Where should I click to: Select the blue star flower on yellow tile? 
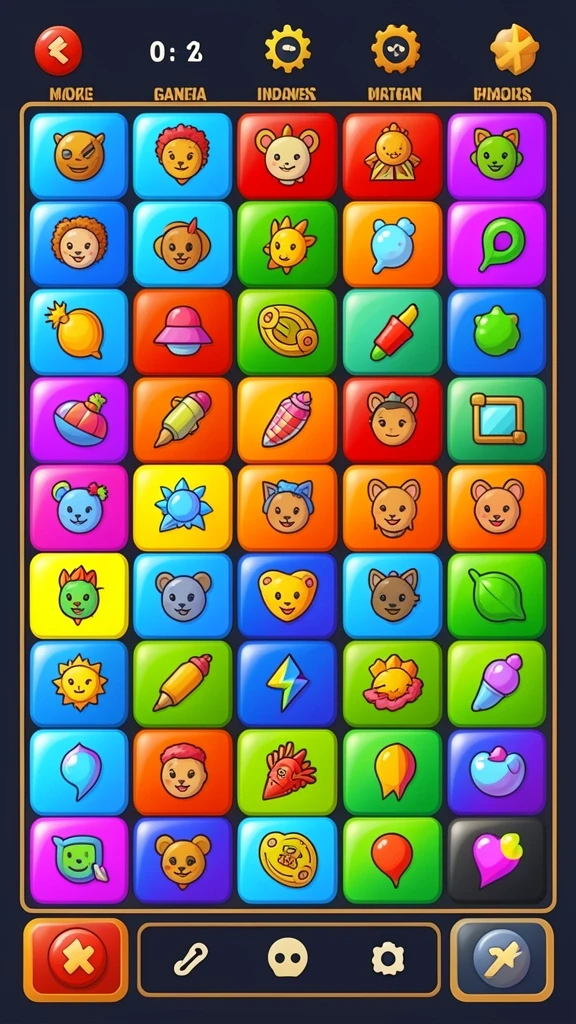pos(183,507)
